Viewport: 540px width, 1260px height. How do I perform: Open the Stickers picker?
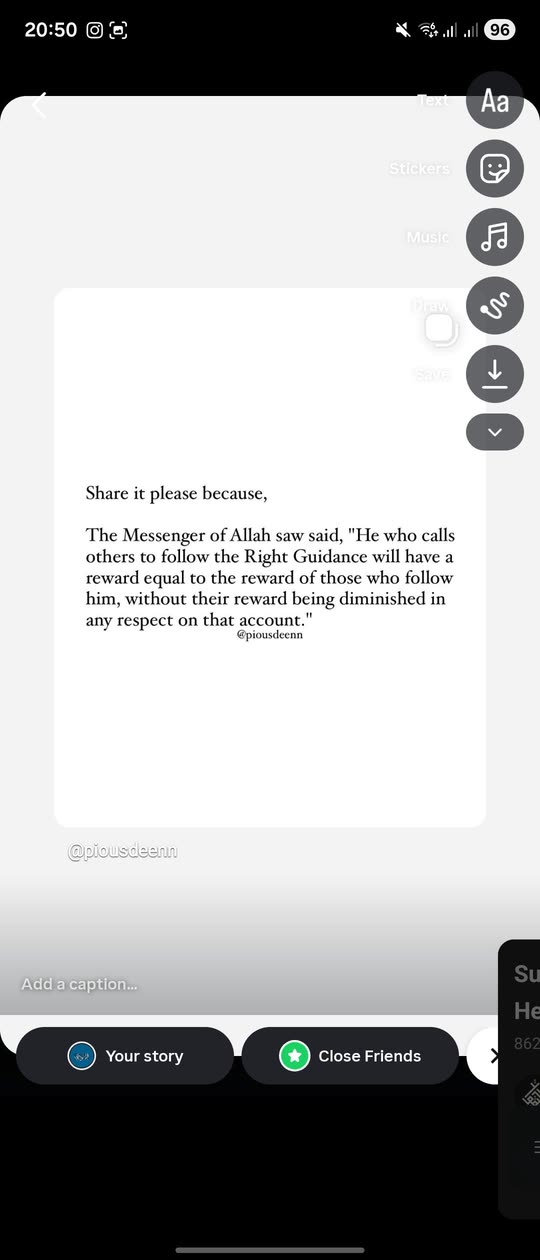pos(495,169)
